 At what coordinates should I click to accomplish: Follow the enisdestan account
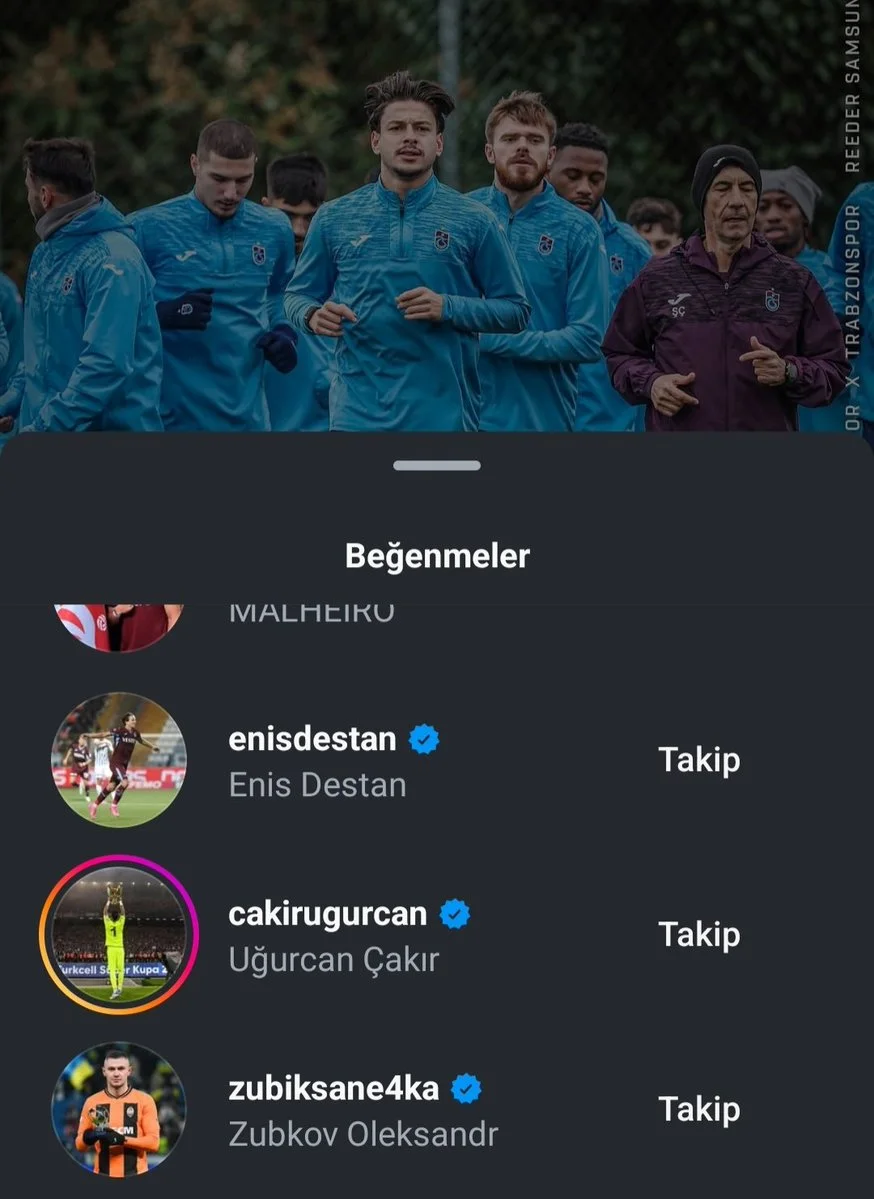[698, 760]
